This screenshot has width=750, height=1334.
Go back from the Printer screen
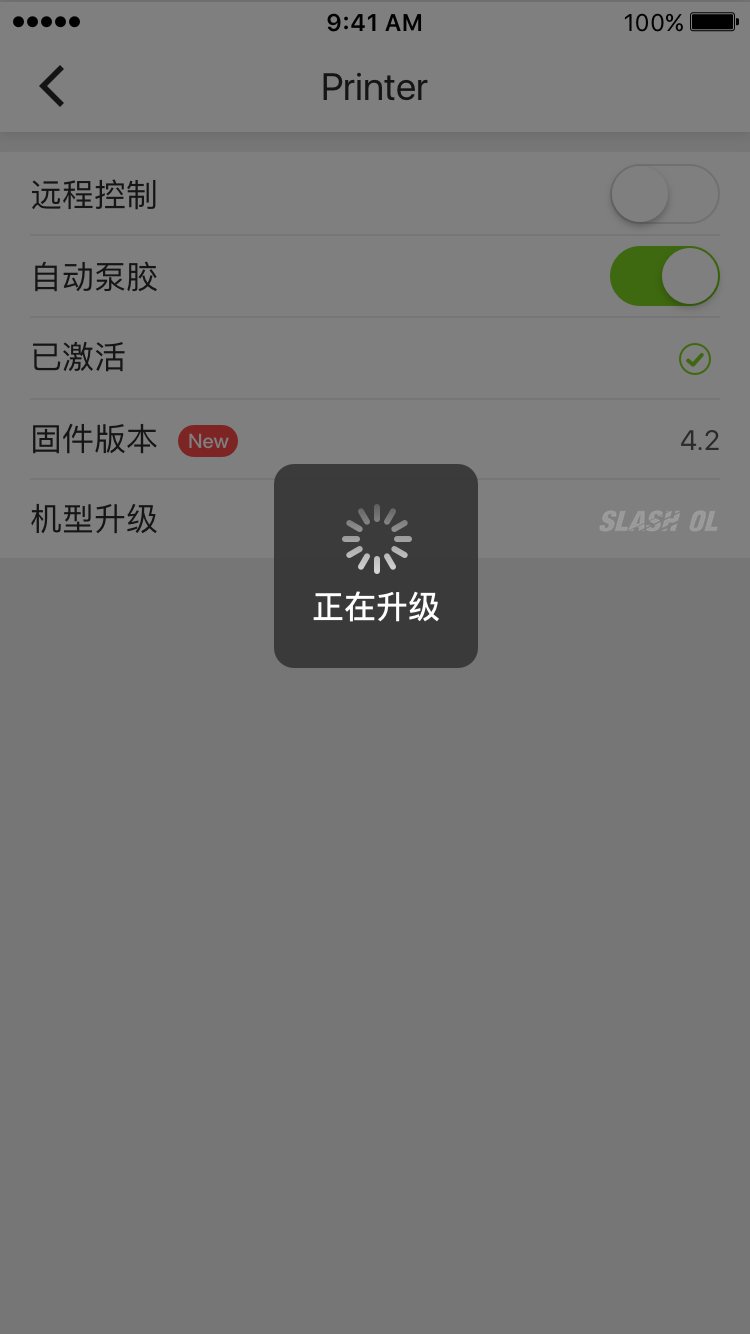[52, 87]
